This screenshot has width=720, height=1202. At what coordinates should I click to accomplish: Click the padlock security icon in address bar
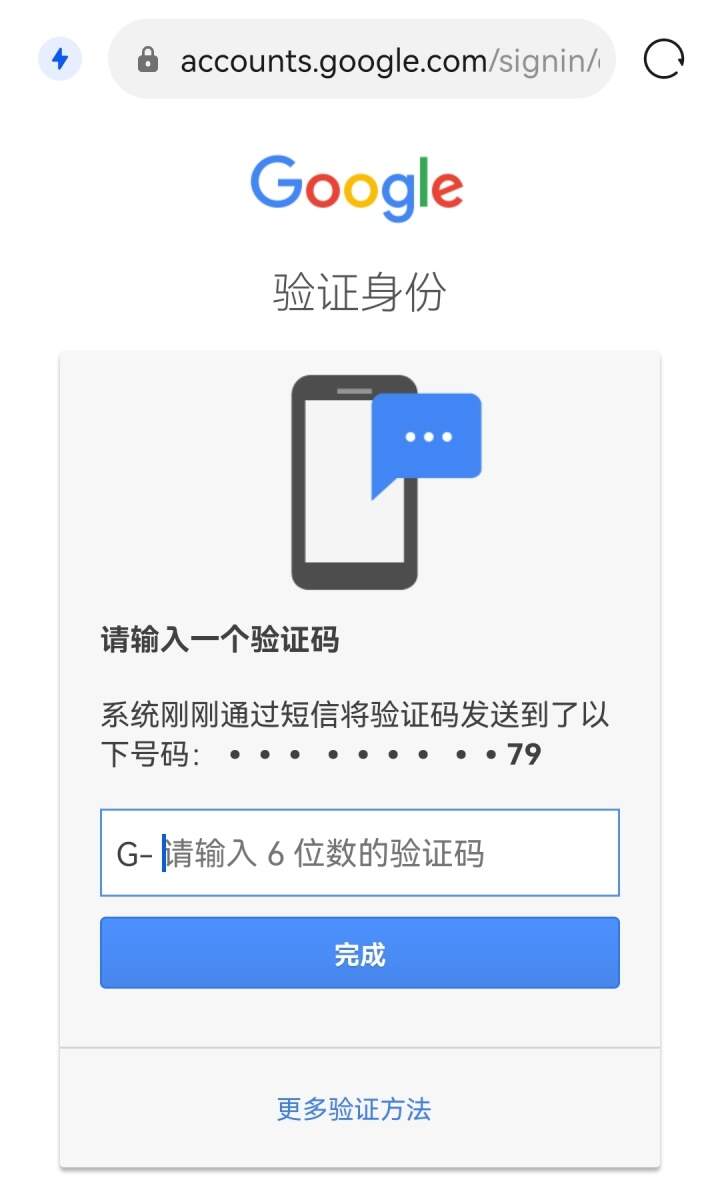148,60
